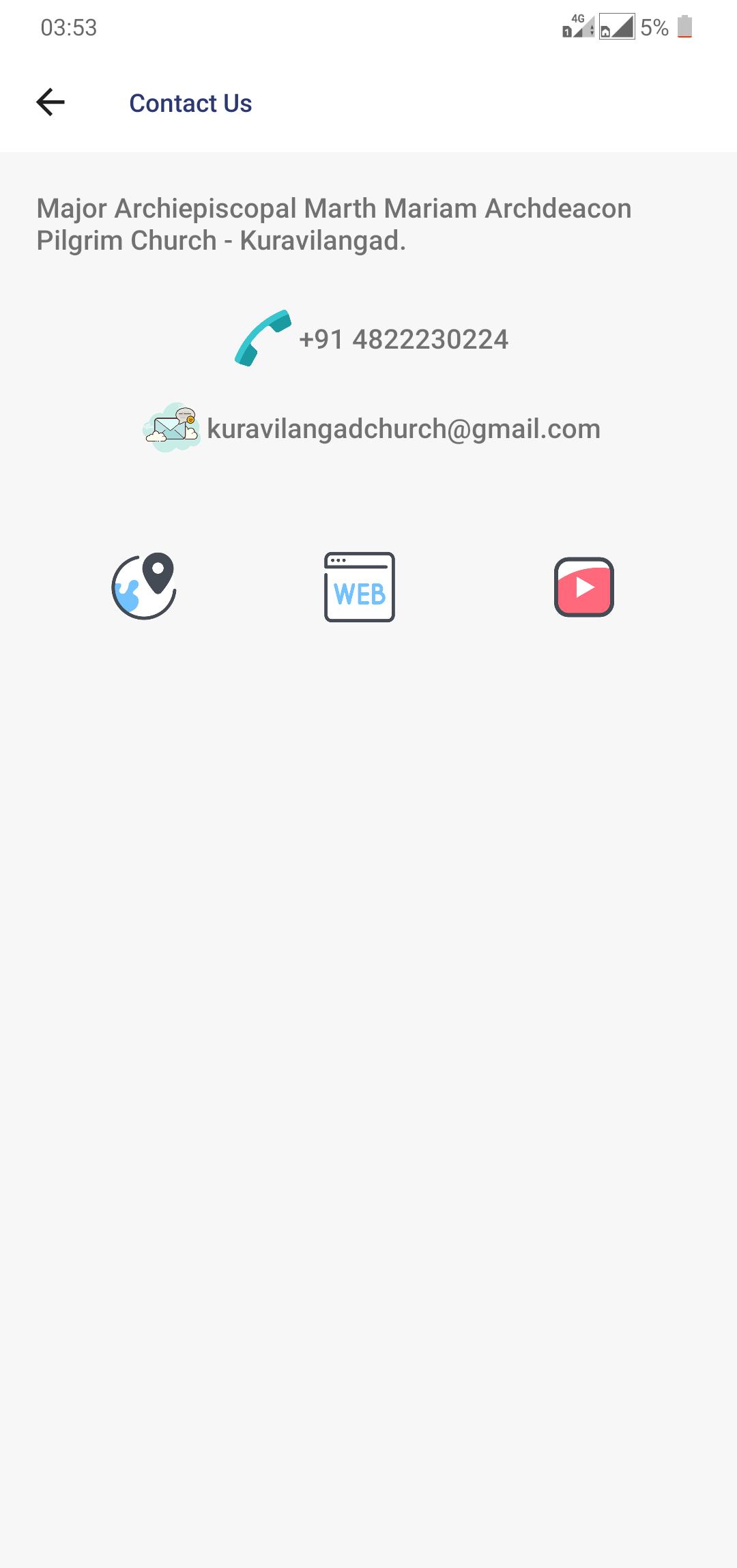Open the church location on map

click(x=144, y=586)
